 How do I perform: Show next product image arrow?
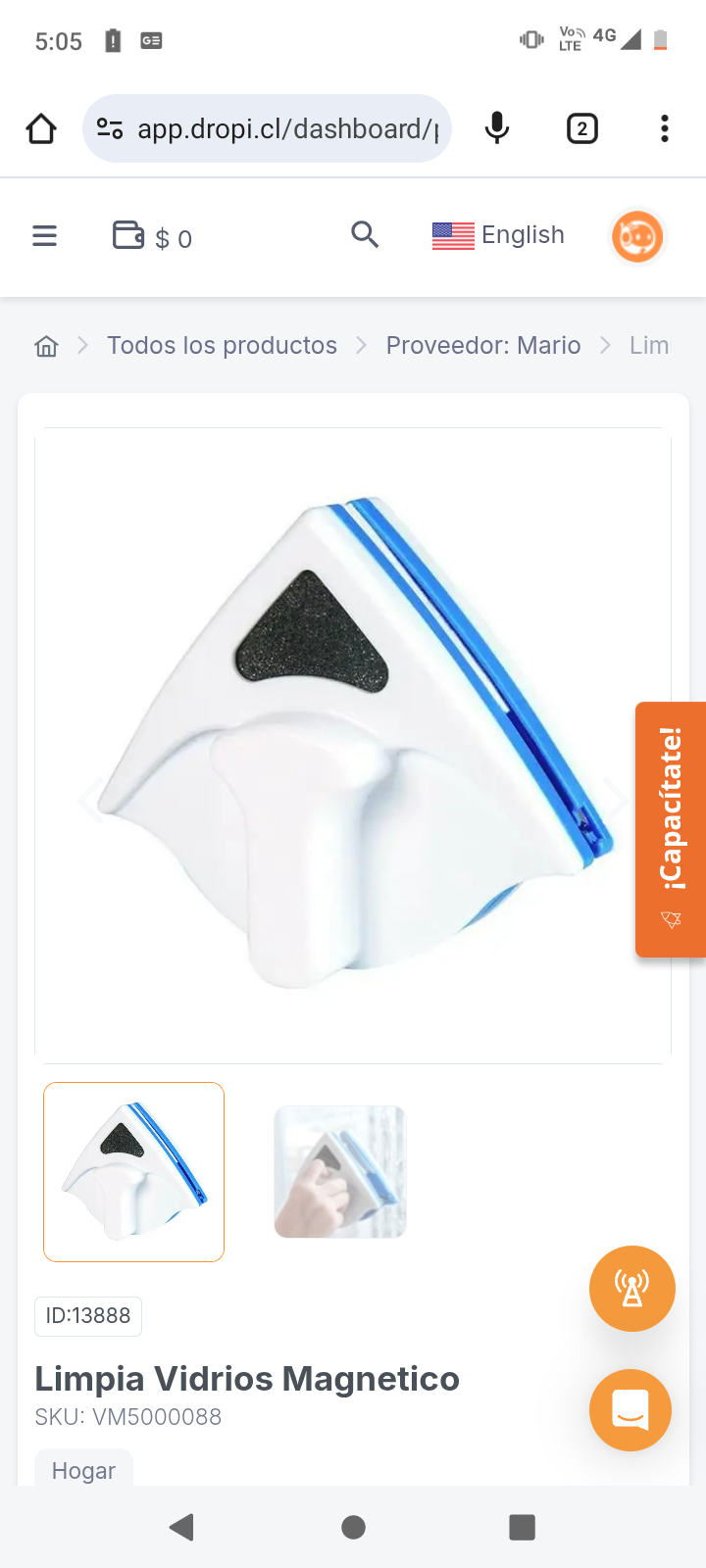coord(616,799)
